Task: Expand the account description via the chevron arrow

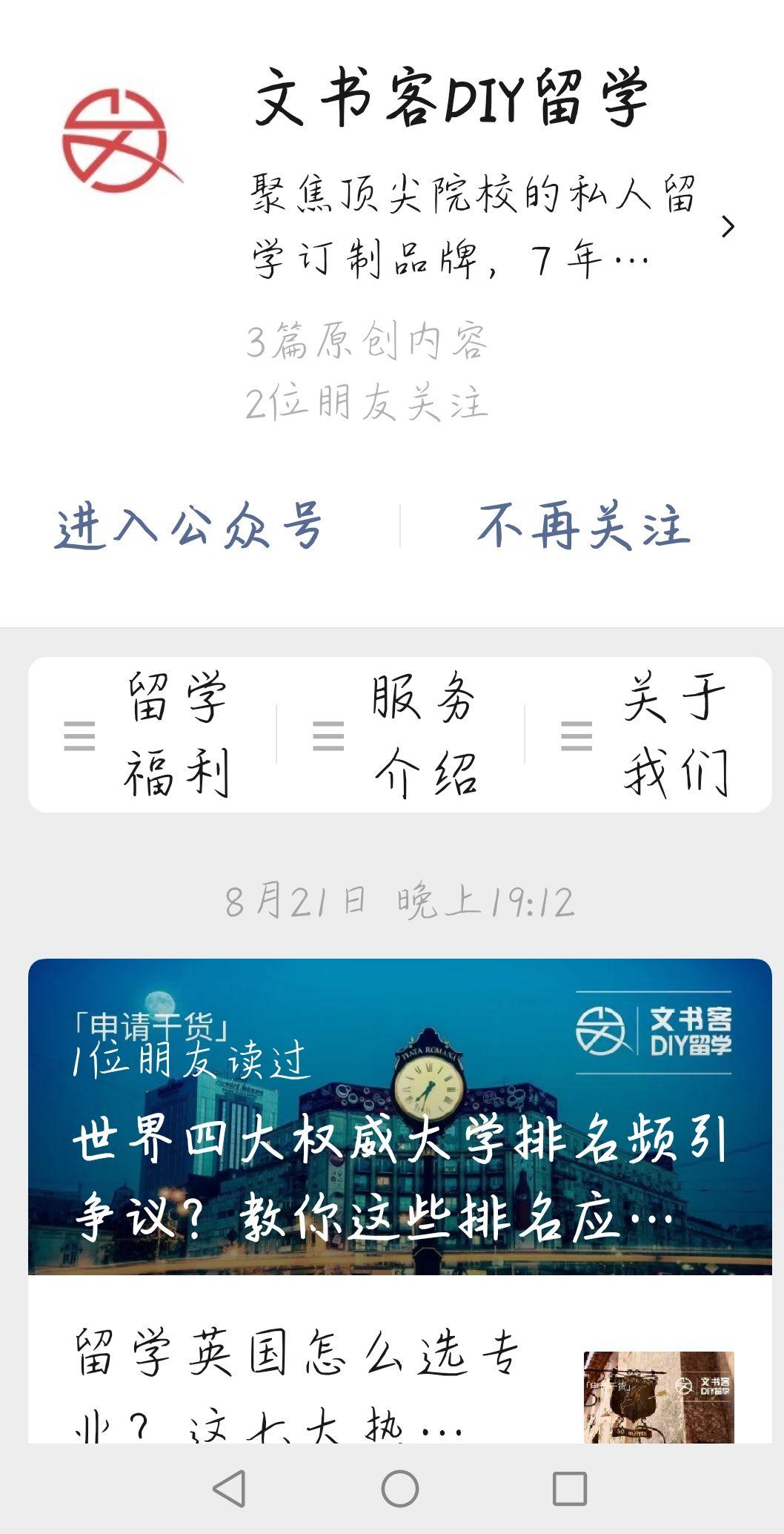Action: pos(728,227)
